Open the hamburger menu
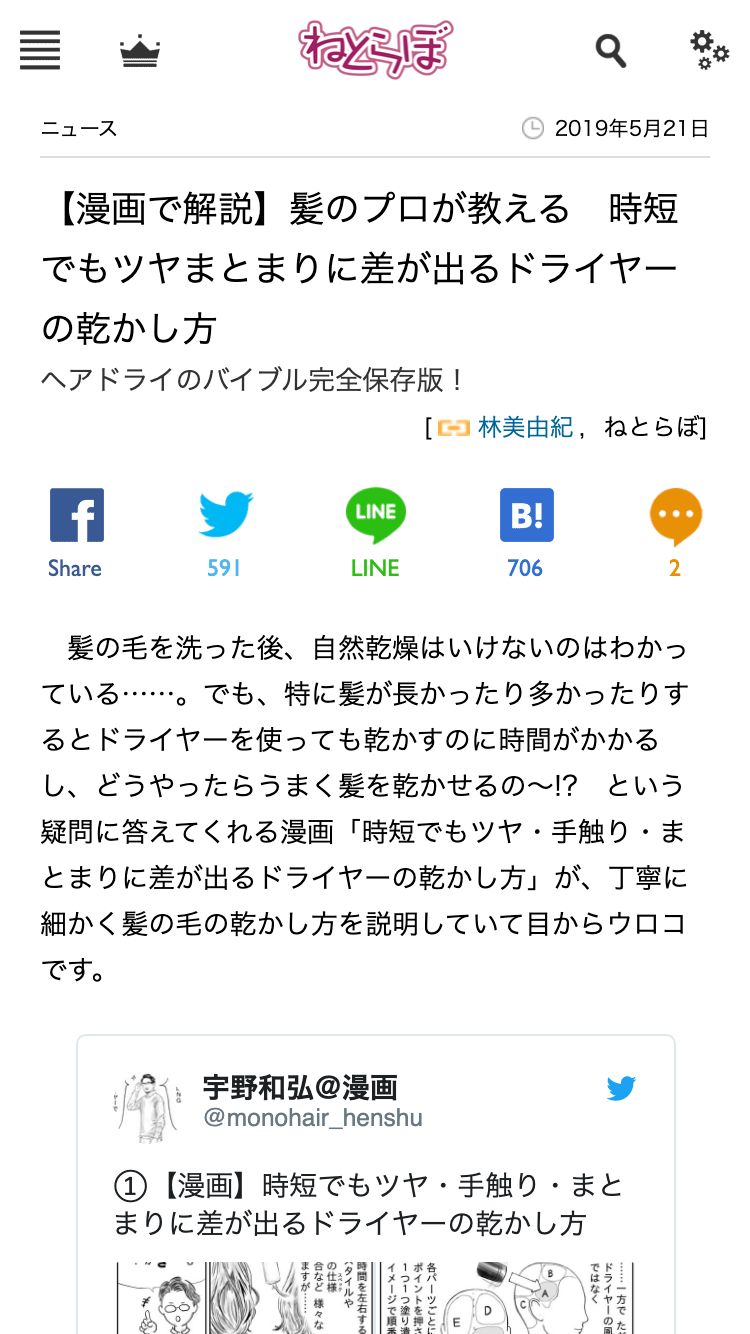This screenshot has height=1334, width=750. tap(40, 50)
